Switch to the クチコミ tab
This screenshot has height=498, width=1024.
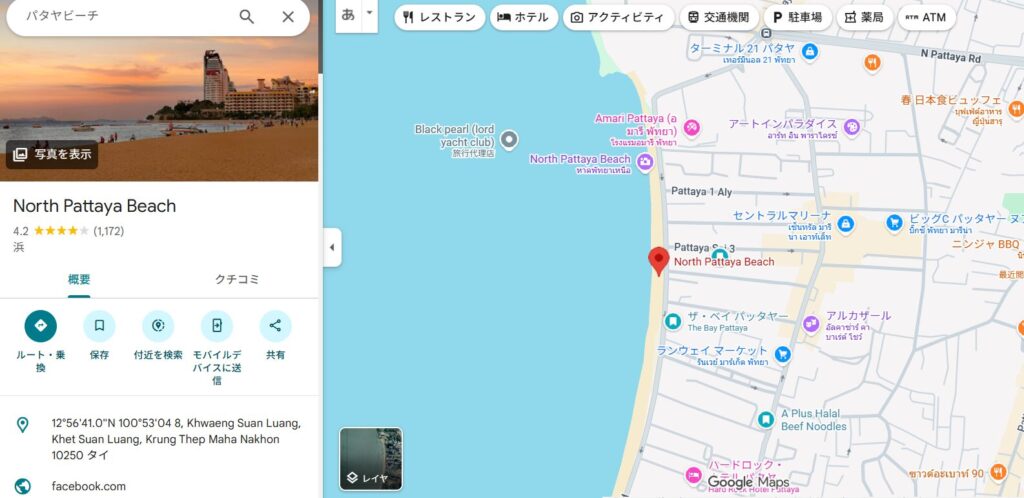238,279
